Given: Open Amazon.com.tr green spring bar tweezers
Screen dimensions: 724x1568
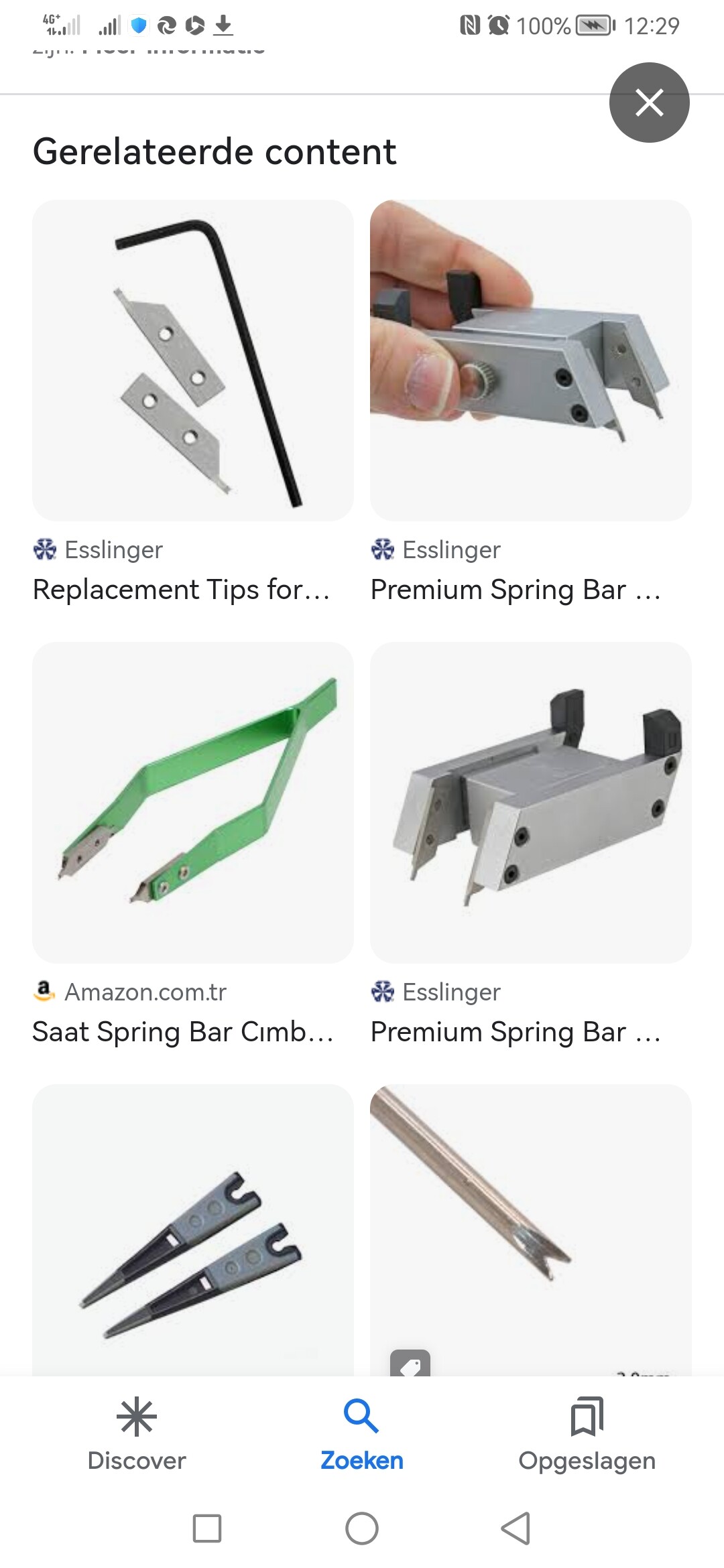Looking at the screenshot, I should (193, 803).
